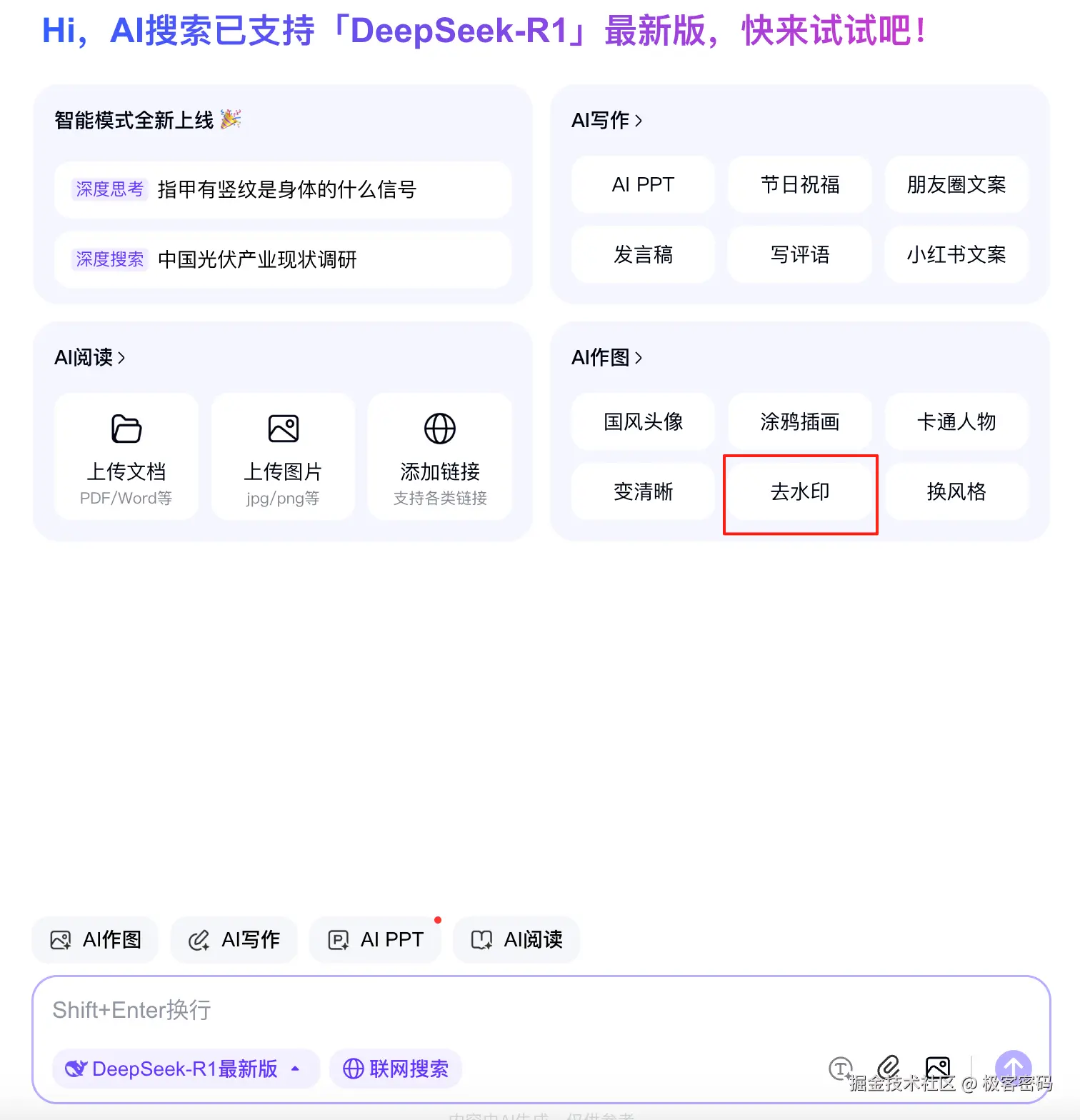This screenshot has width=1080, height=1120.
Task: Select the 去水印 watermark removal option
Action: pyautogui.click(x=799, y=492)
